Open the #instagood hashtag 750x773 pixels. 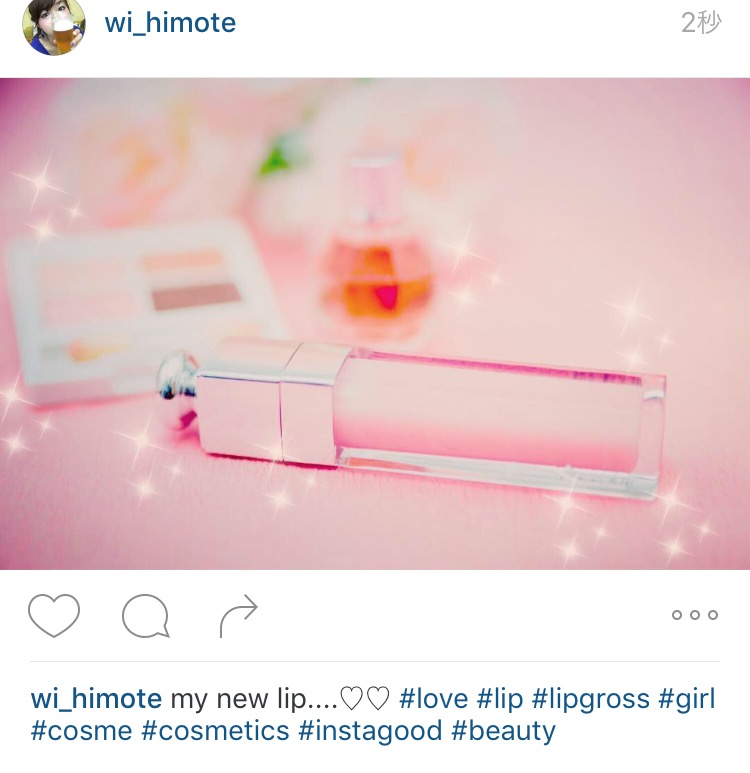tap(370, 731)
